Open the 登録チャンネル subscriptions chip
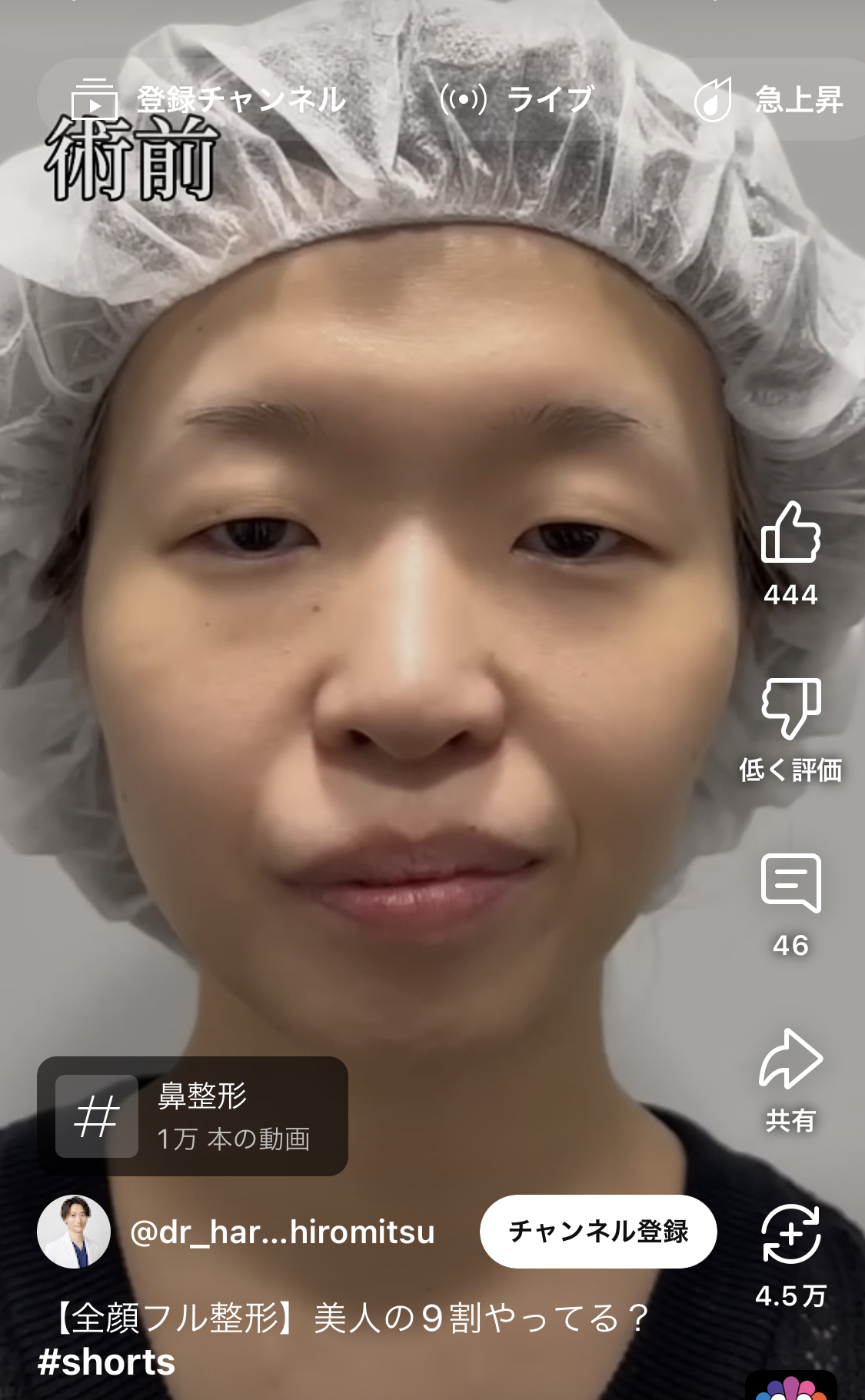 209,100
